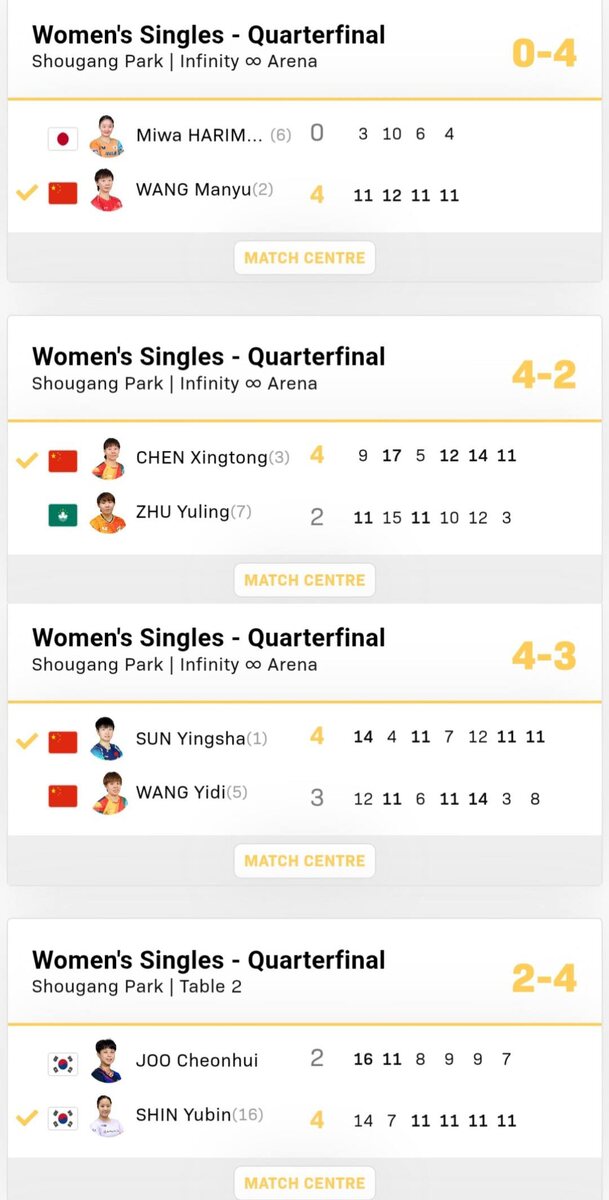Open Match Centre for Chen Xingtong vs Zhu Yuling

305,580
